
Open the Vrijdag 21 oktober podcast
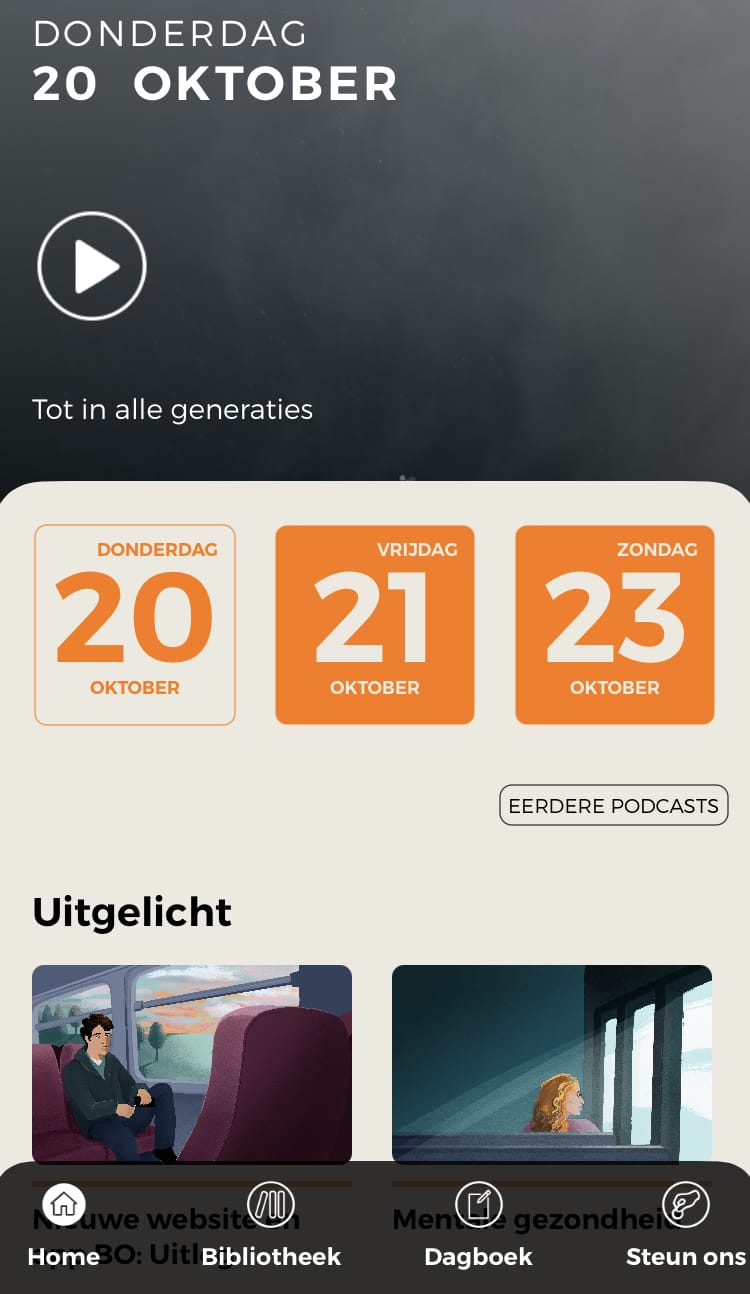pyautogui.click(x=375, y=625)
